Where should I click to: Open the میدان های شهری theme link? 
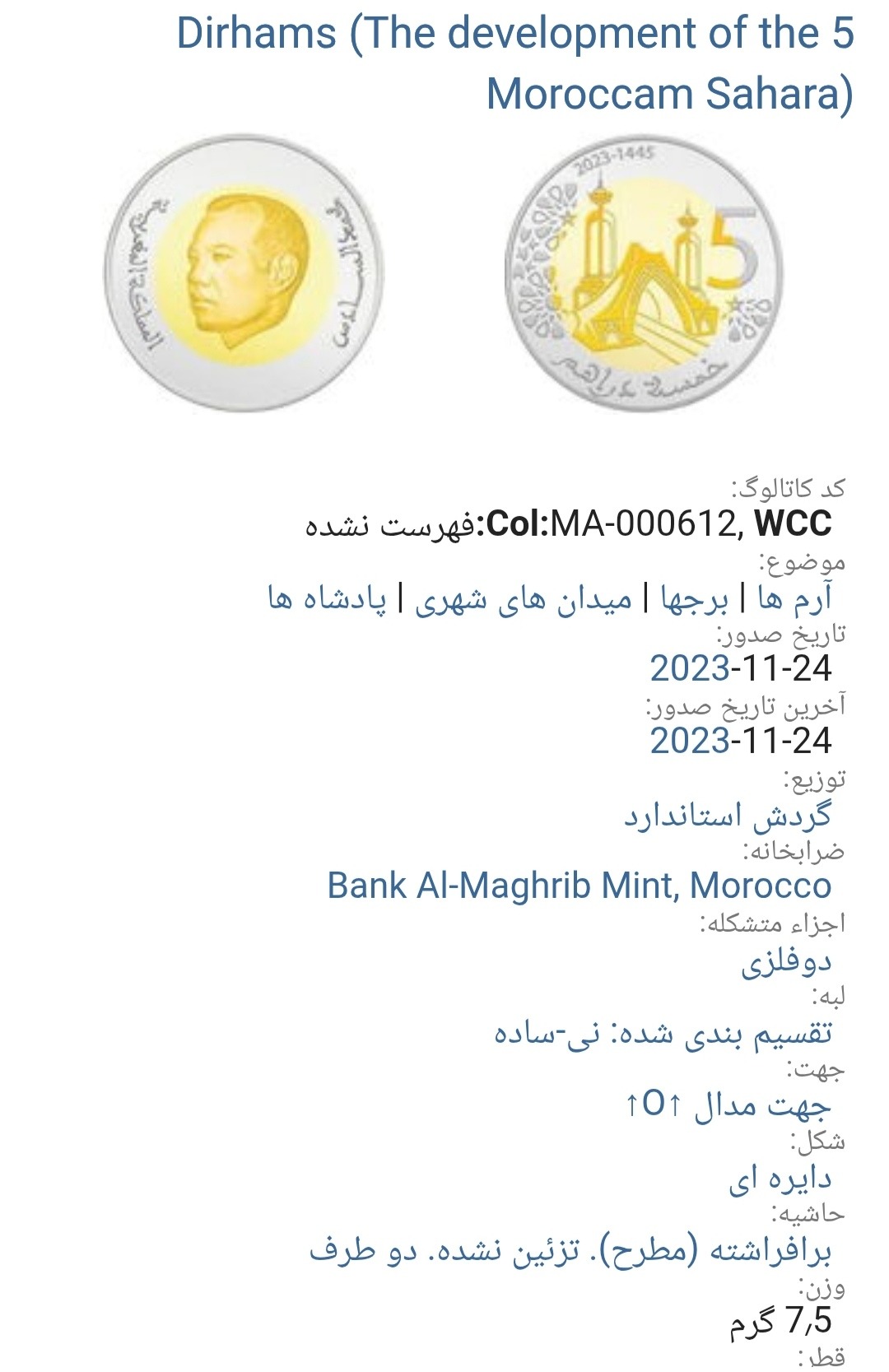pos(523,598)
